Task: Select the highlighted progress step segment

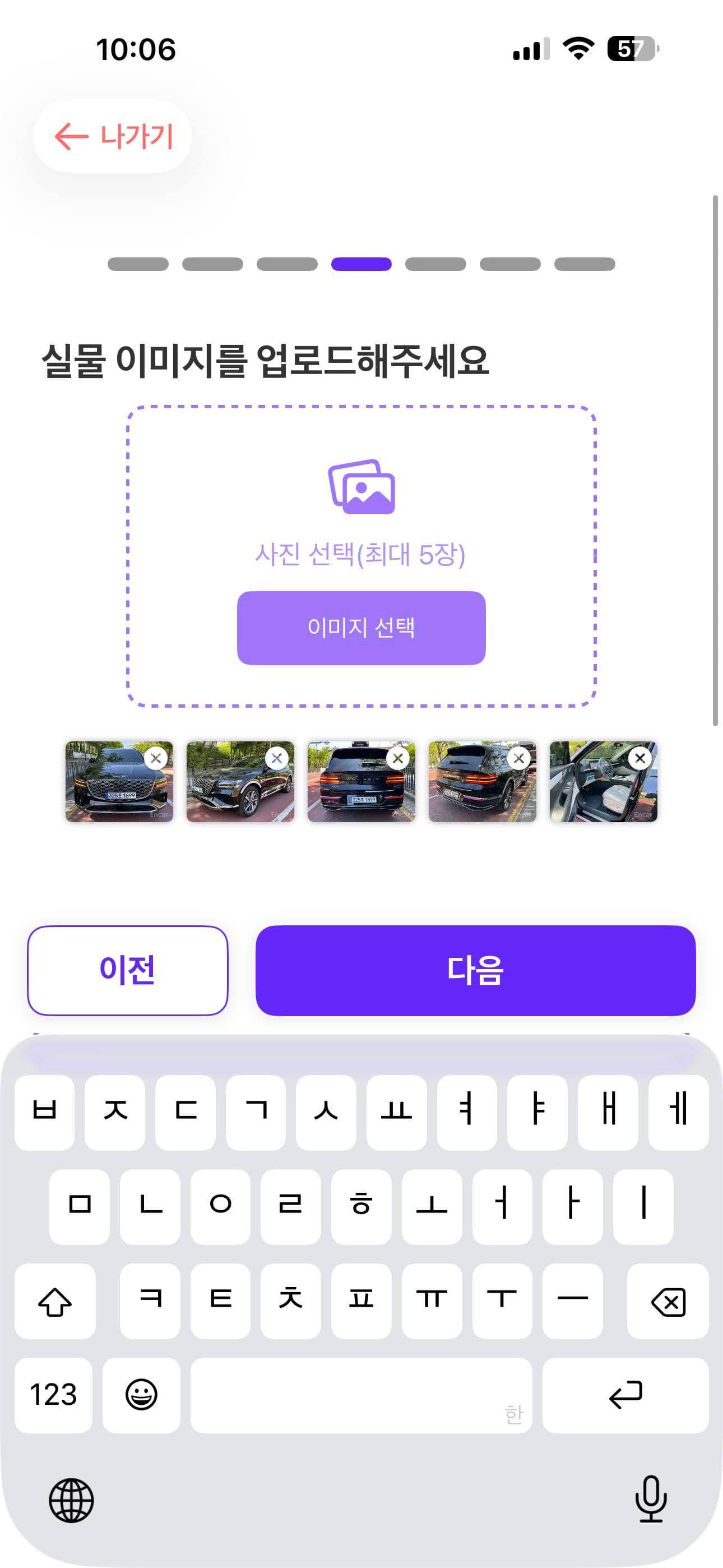Action: [361, 264]
